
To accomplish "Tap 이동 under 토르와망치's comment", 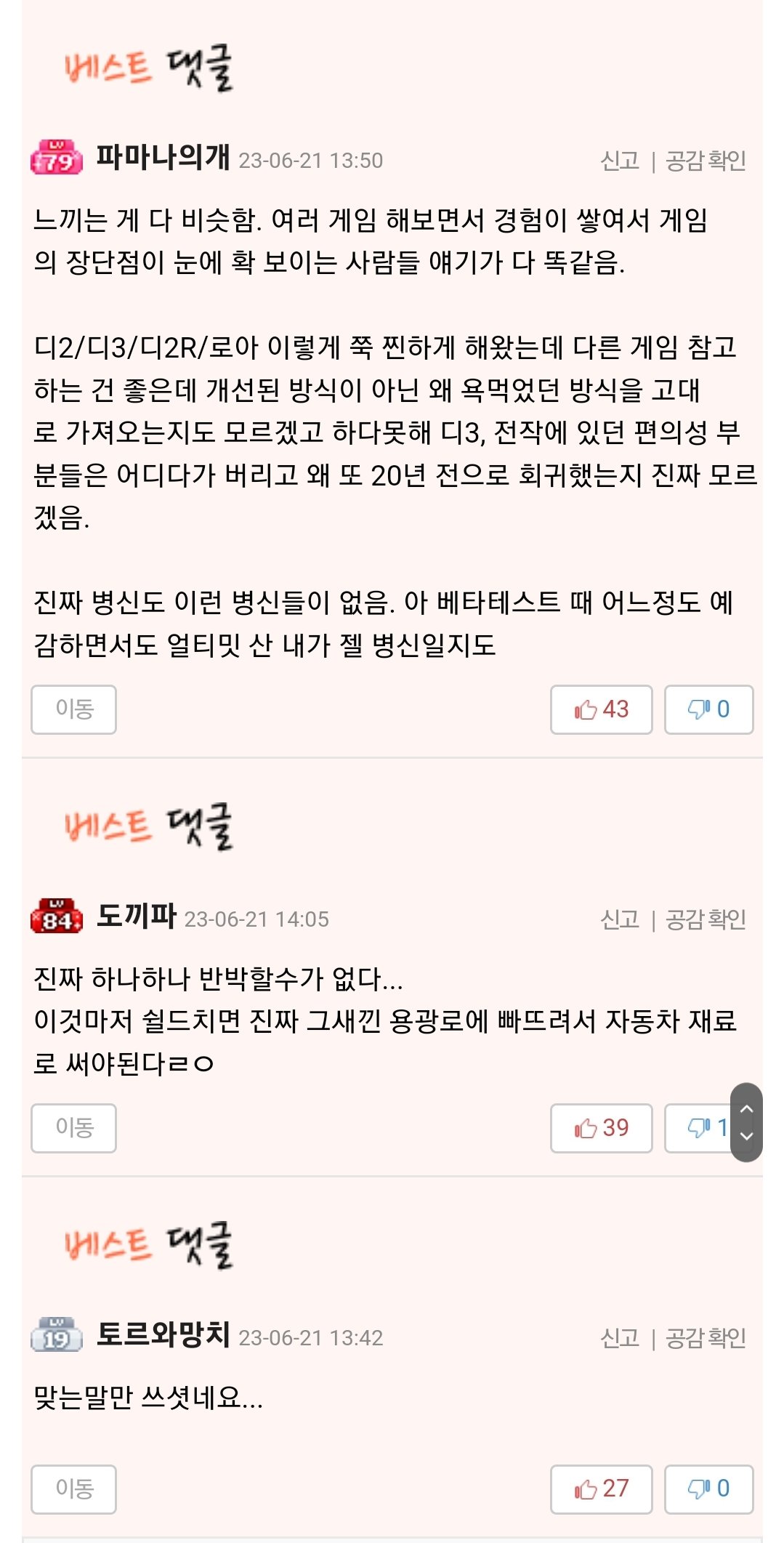I will pos(73,1489).
